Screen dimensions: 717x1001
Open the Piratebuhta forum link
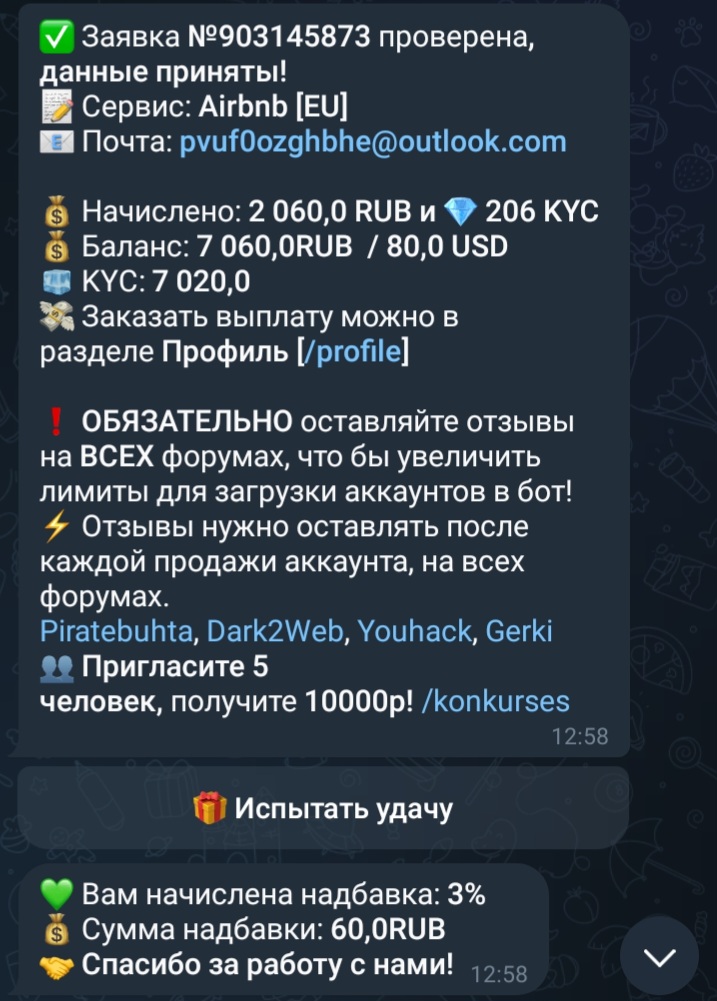[119, 632]
